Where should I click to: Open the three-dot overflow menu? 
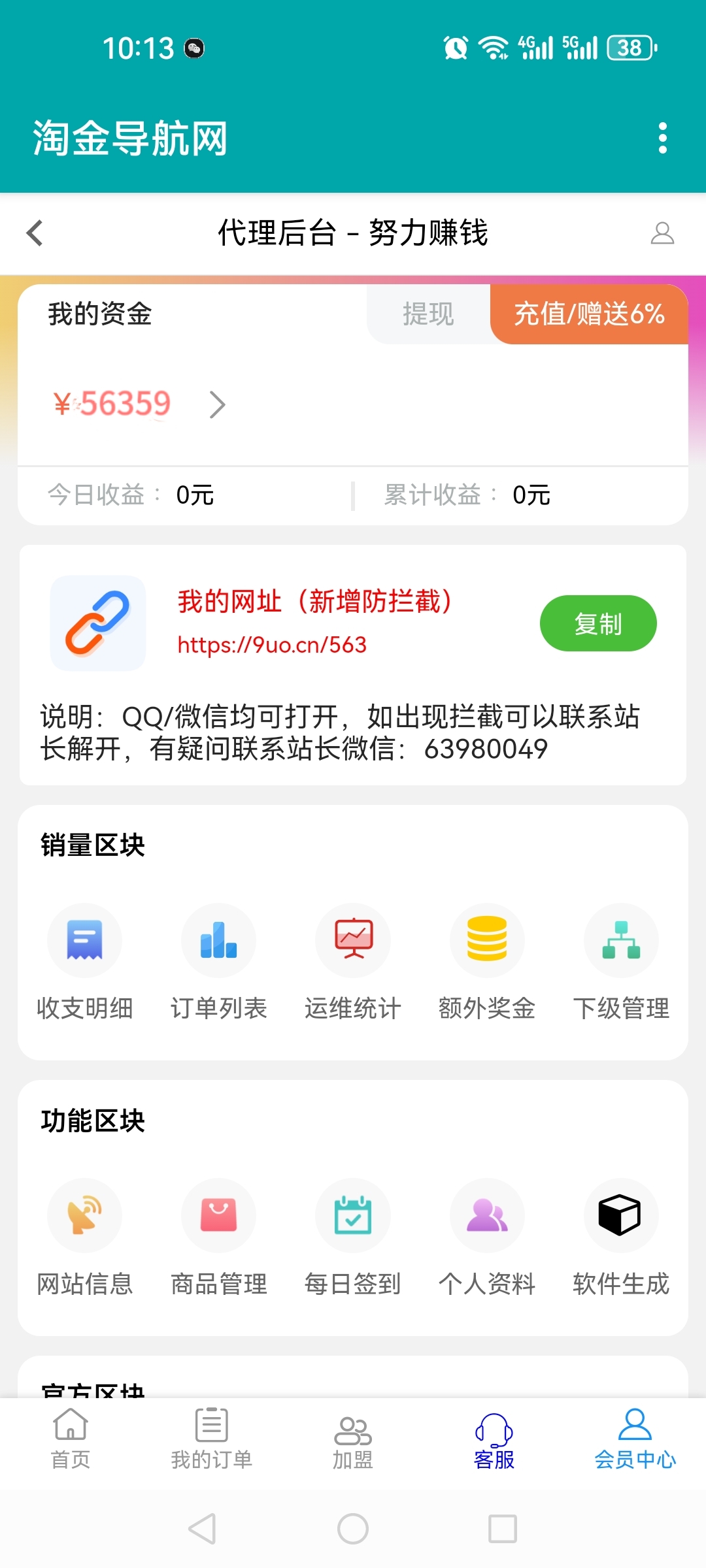point(662,138)
